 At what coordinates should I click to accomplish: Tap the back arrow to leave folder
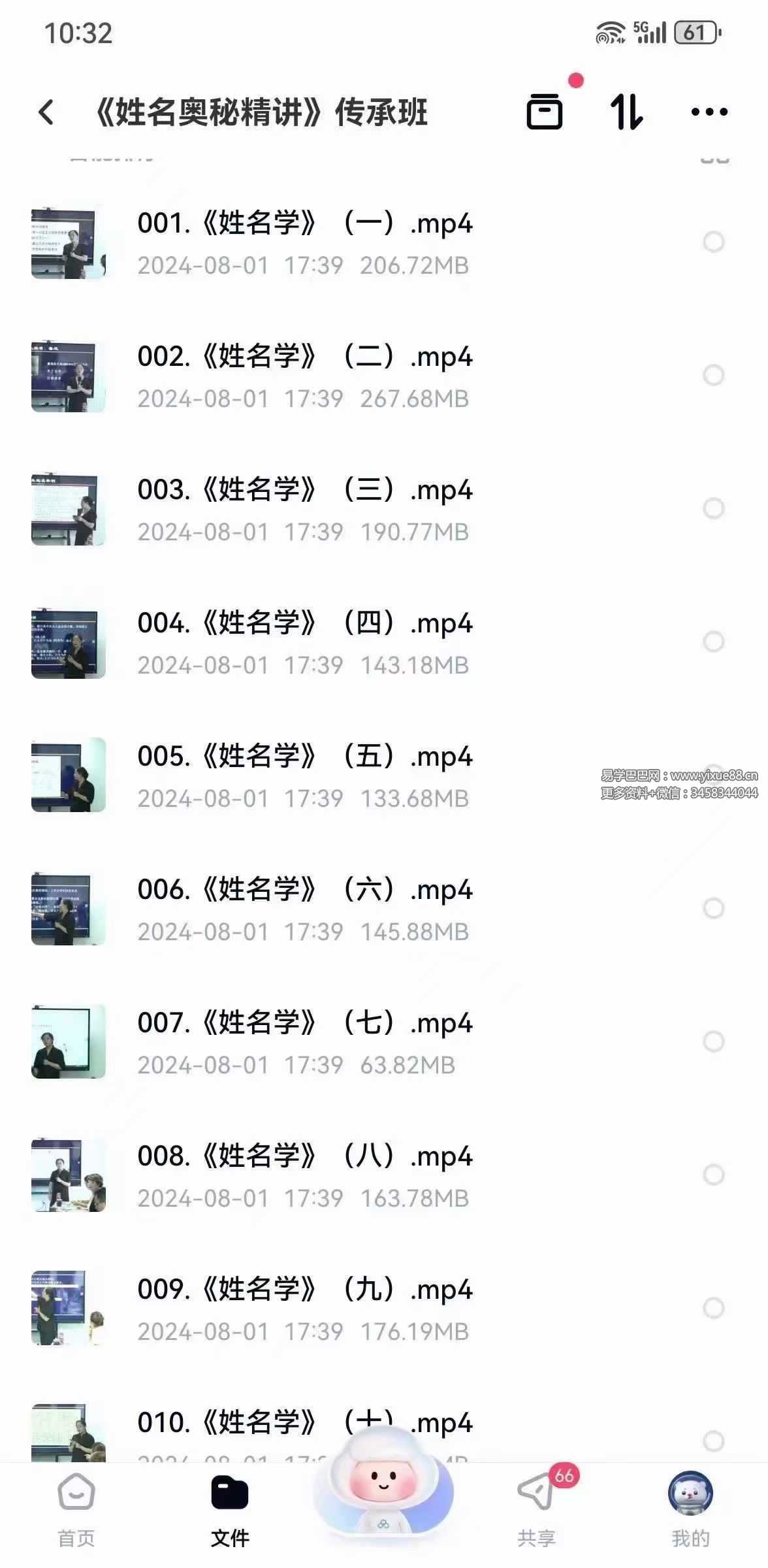click(x=44, y=112)
